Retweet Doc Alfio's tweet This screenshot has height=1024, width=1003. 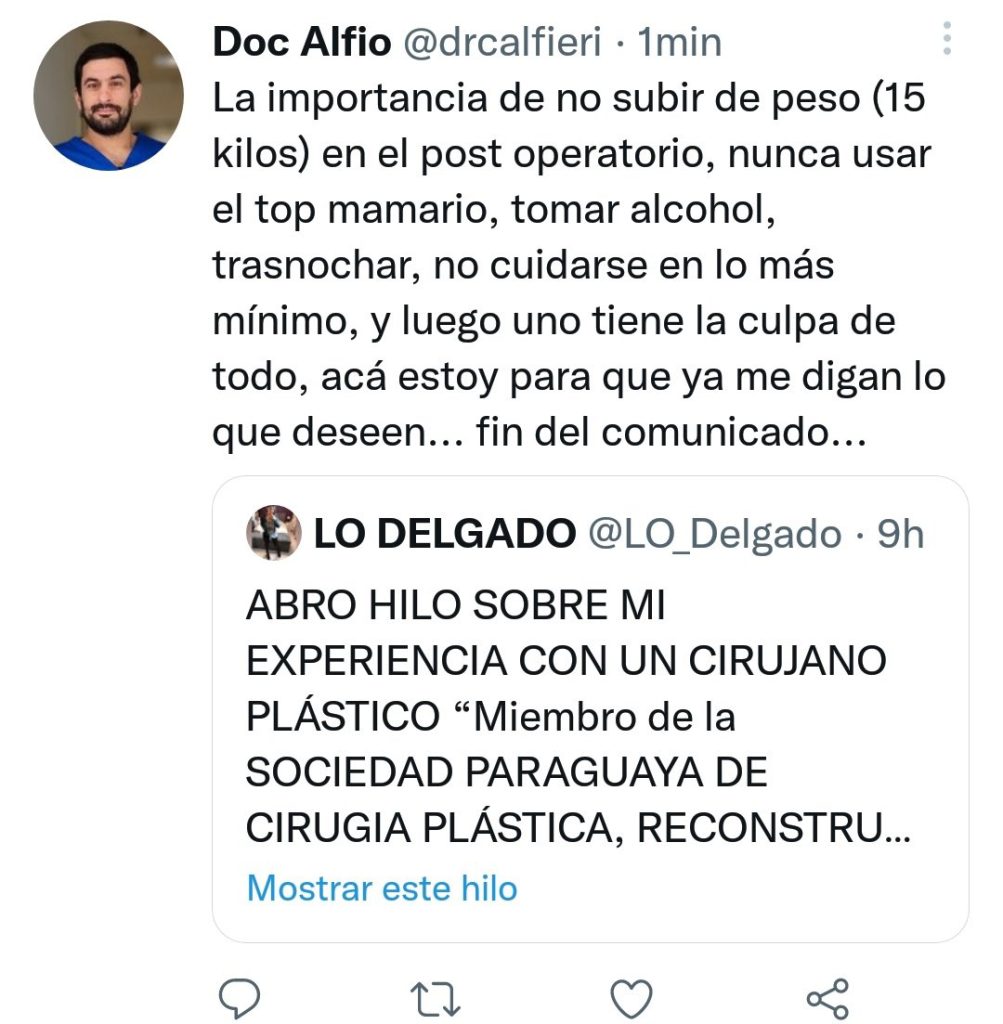(x=435, y=997)
